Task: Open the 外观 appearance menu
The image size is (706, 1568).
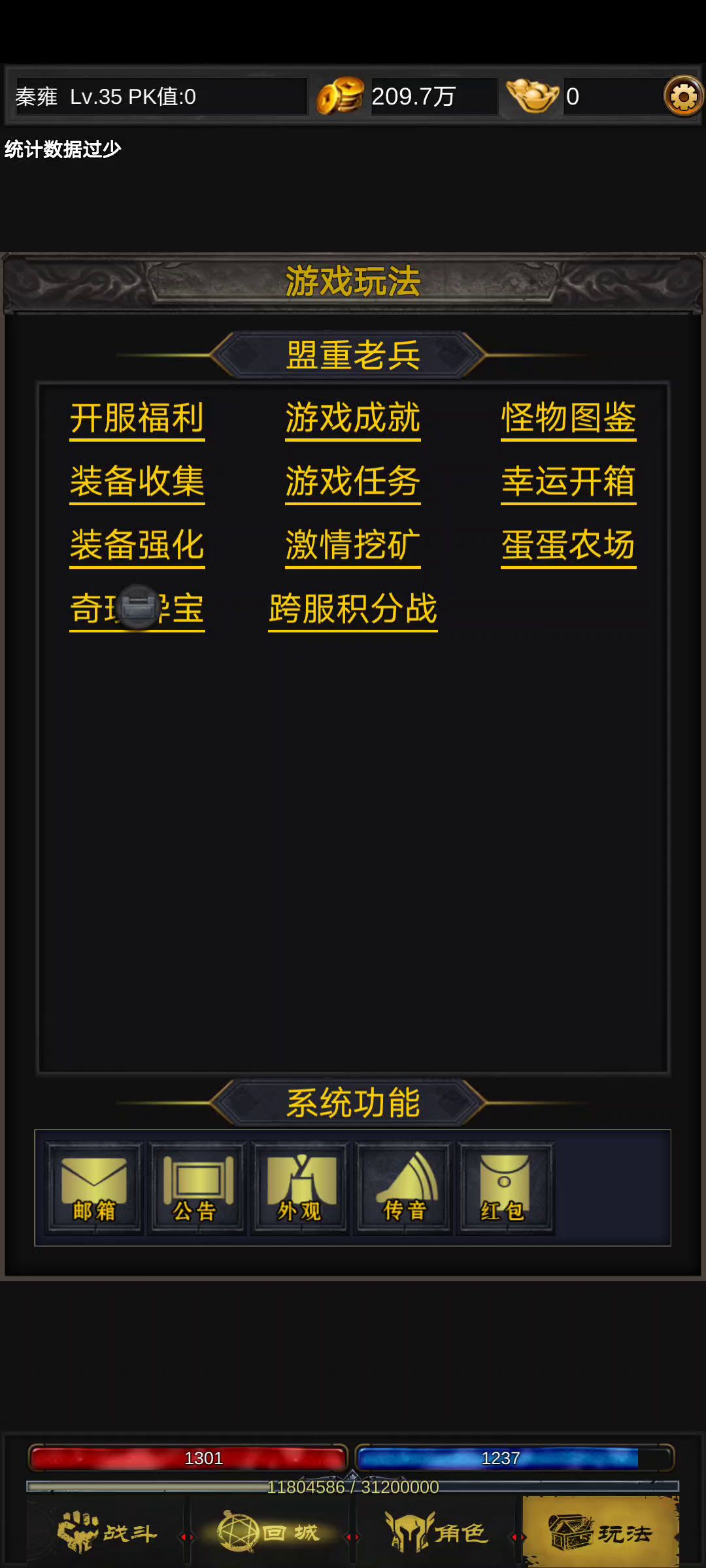Action: [x=300, y=1188]
